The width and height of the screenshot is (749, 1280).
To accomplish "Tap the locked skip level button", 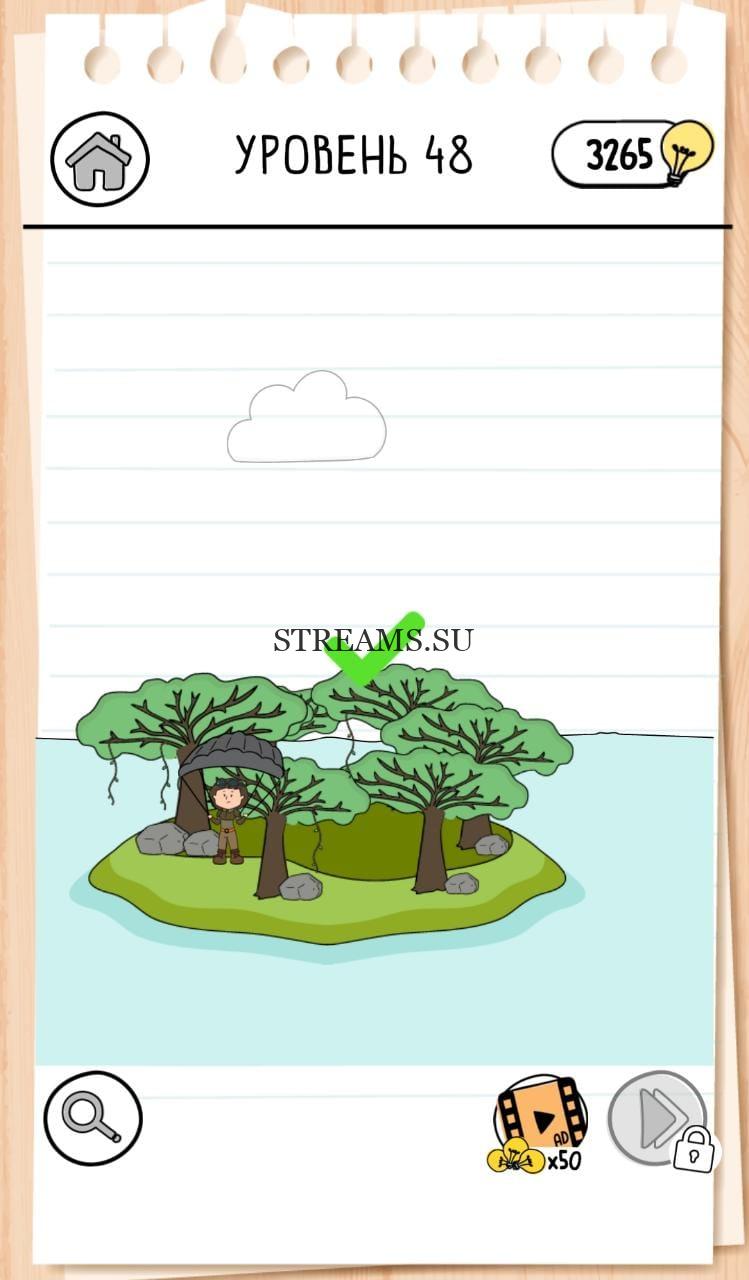I will 659,1119.
